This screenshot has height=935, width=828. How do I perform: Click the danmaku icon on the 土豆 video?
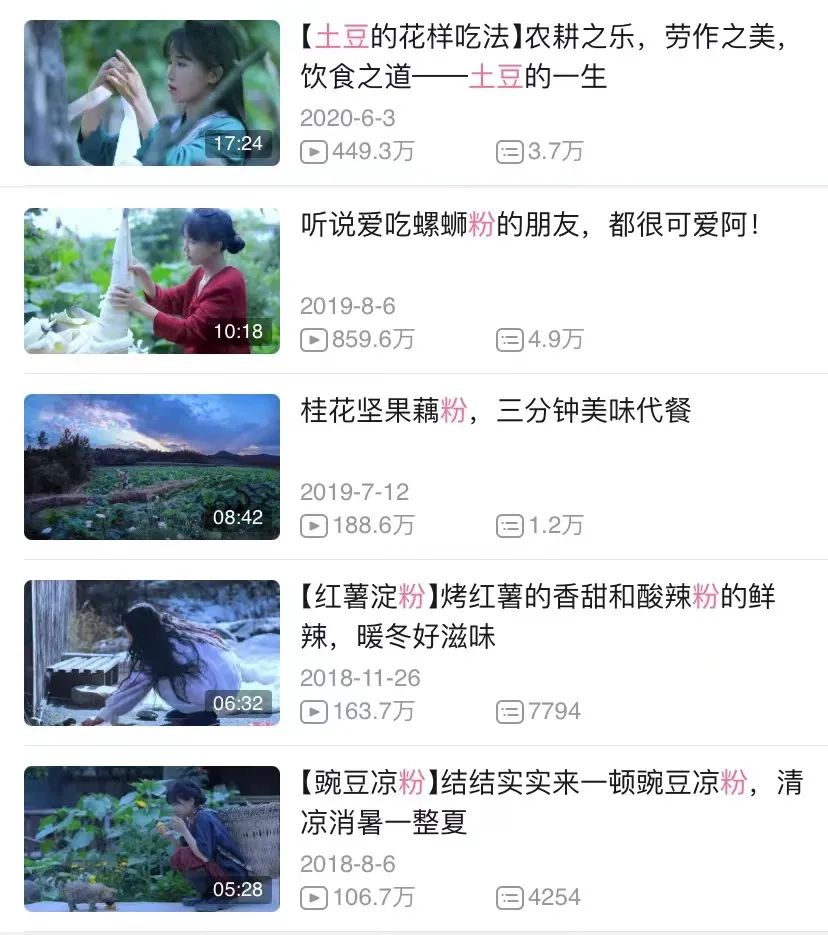(511, 152)
